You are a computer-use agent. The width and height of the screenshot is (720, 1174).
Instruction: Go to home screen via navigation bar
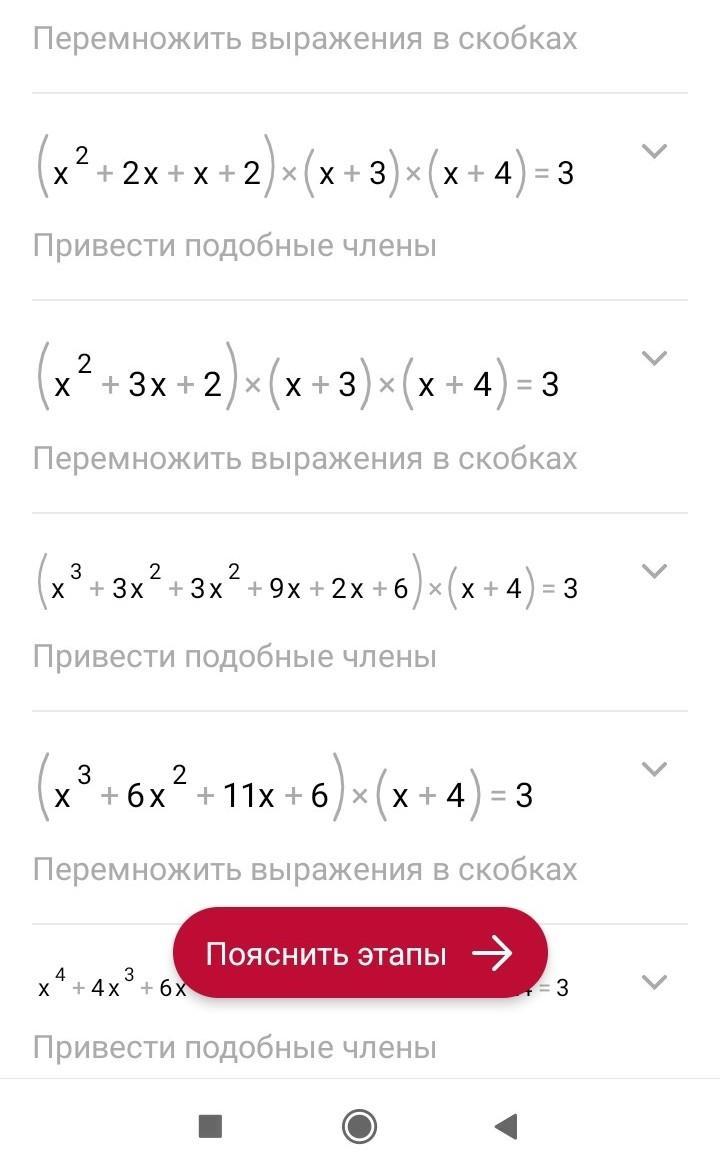[359, 1125]
